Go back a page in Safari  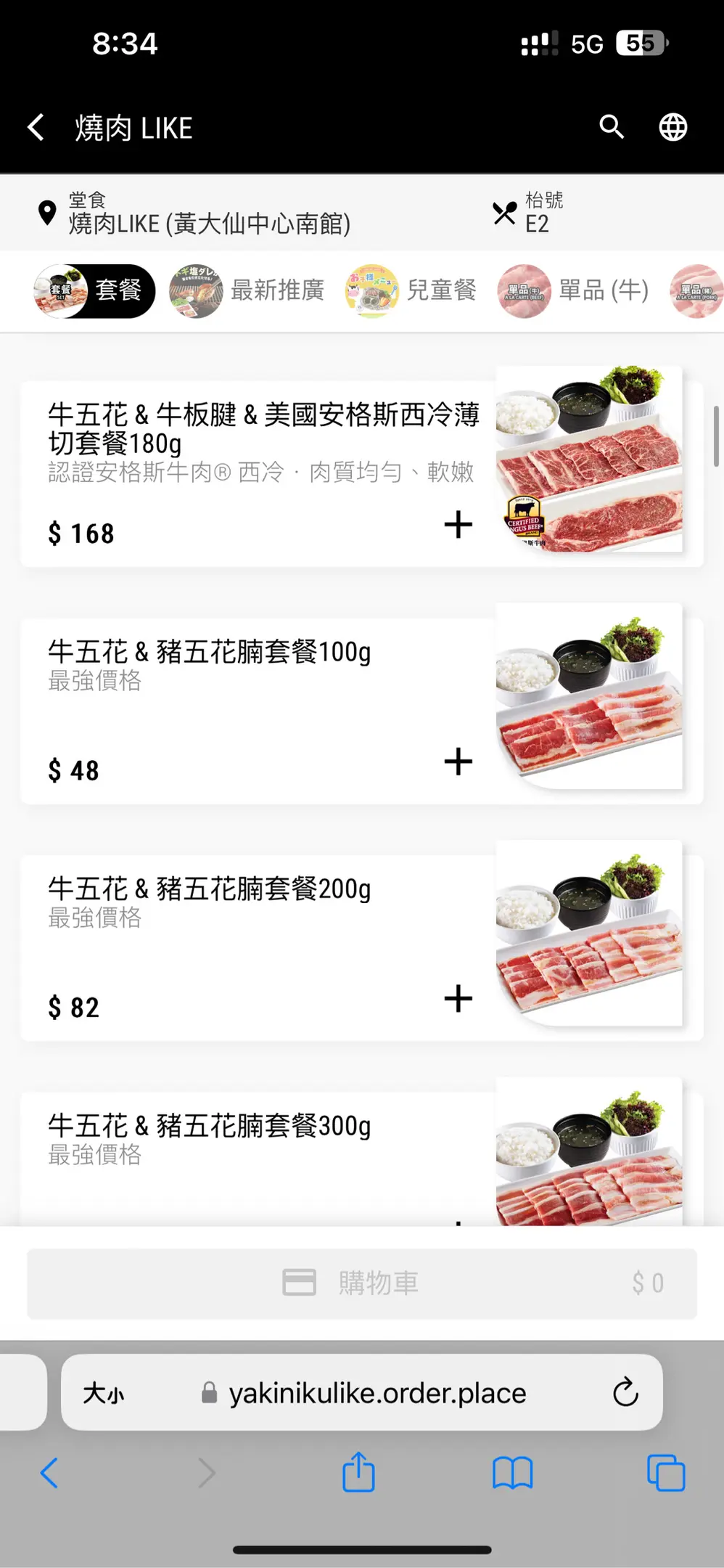coord(49,1473)
